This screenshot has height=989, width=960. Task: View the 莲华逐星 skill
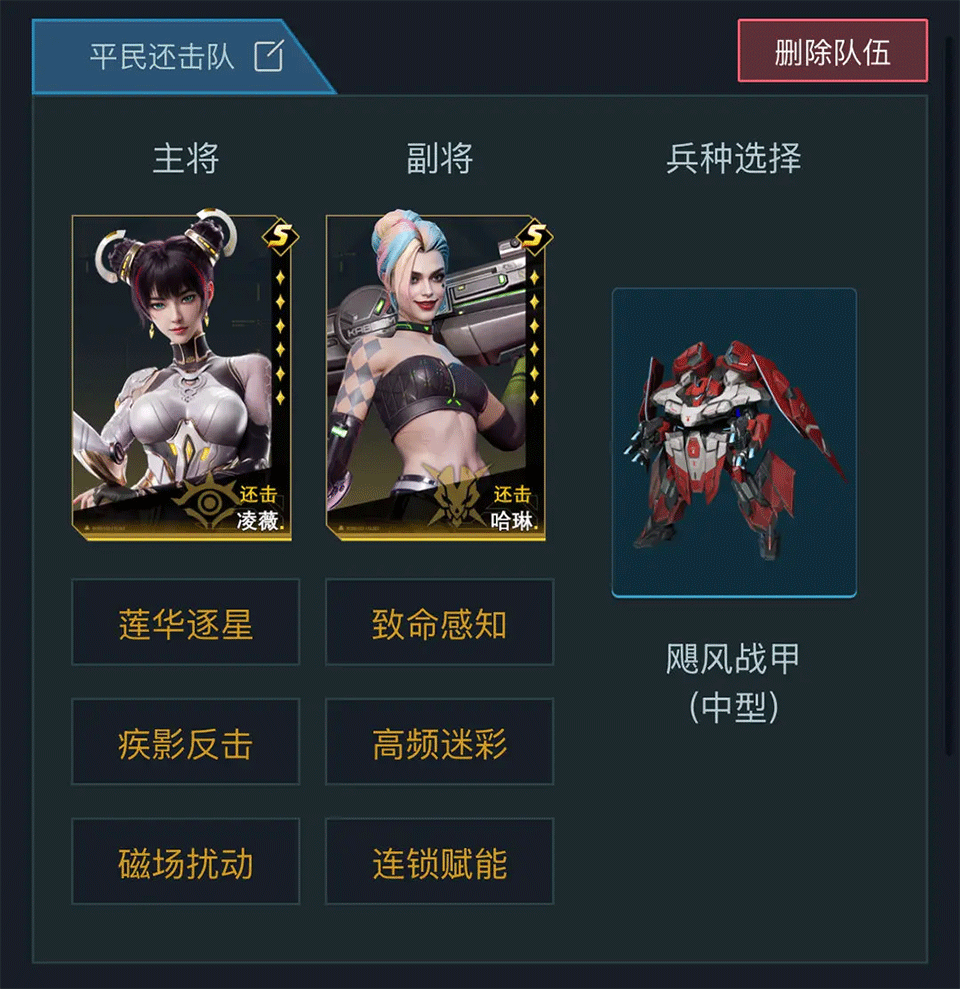tap(185, 622)
